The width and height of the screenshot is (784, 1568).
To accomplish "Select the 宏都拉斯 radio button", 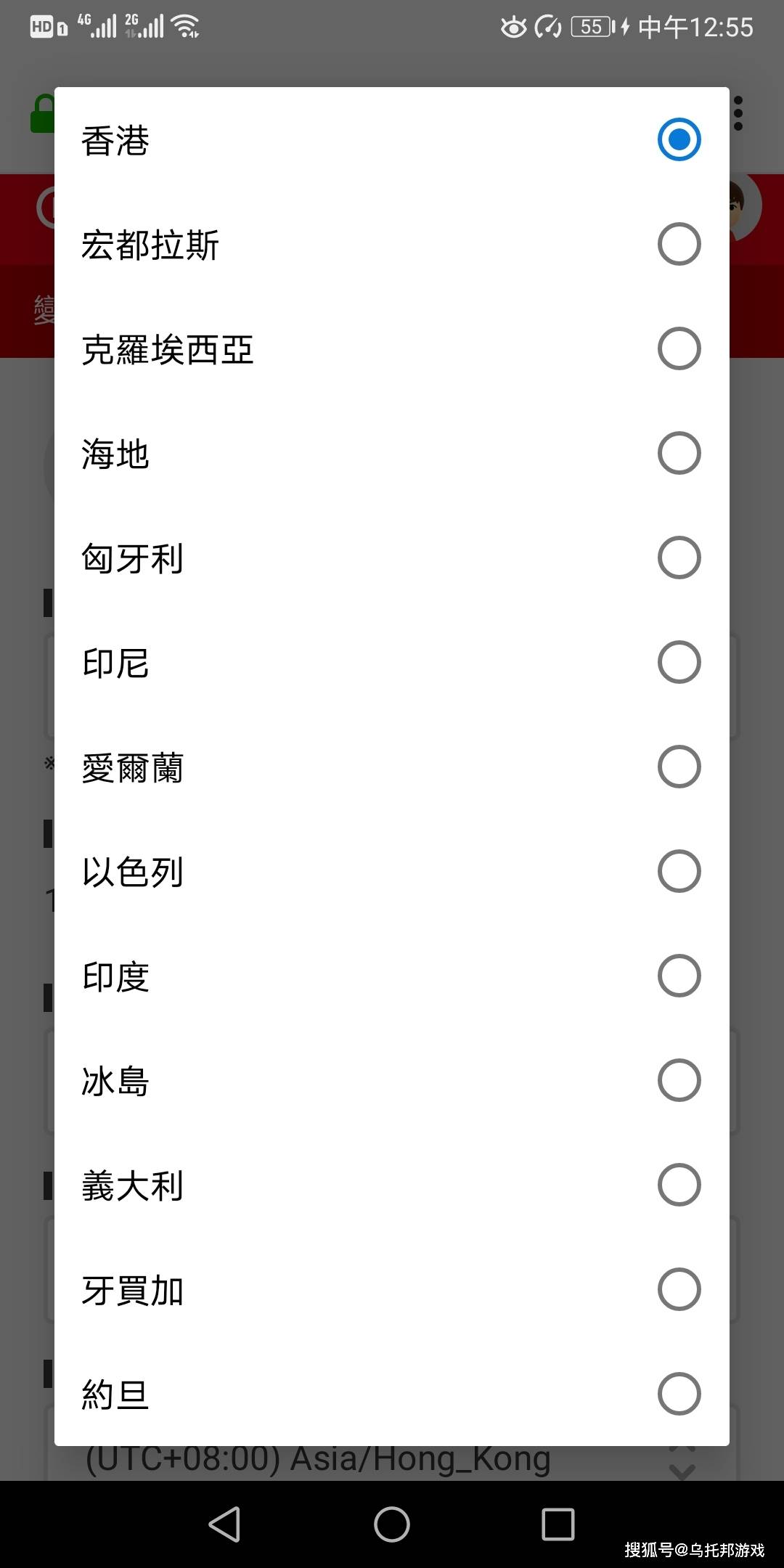I will [x=678, y=244].
